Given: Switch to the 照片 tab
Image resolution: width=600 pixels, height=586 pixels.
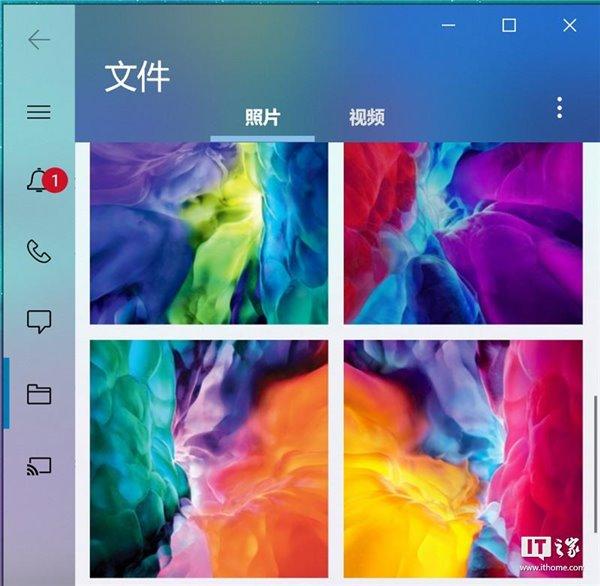Looking at the screenshot, I should 263,118.
